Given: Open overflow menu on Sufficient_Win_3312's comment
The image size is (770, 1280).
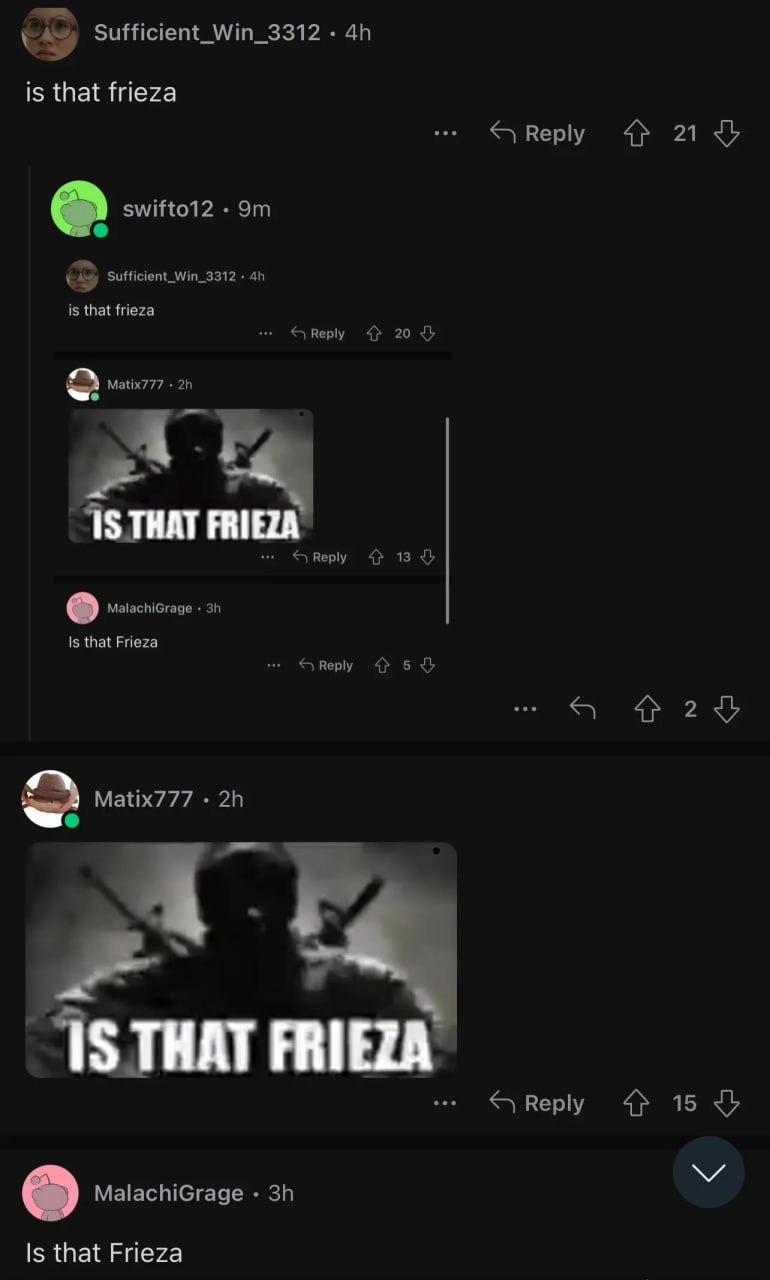Looking at the screenshot, I should tap(445, 133).
